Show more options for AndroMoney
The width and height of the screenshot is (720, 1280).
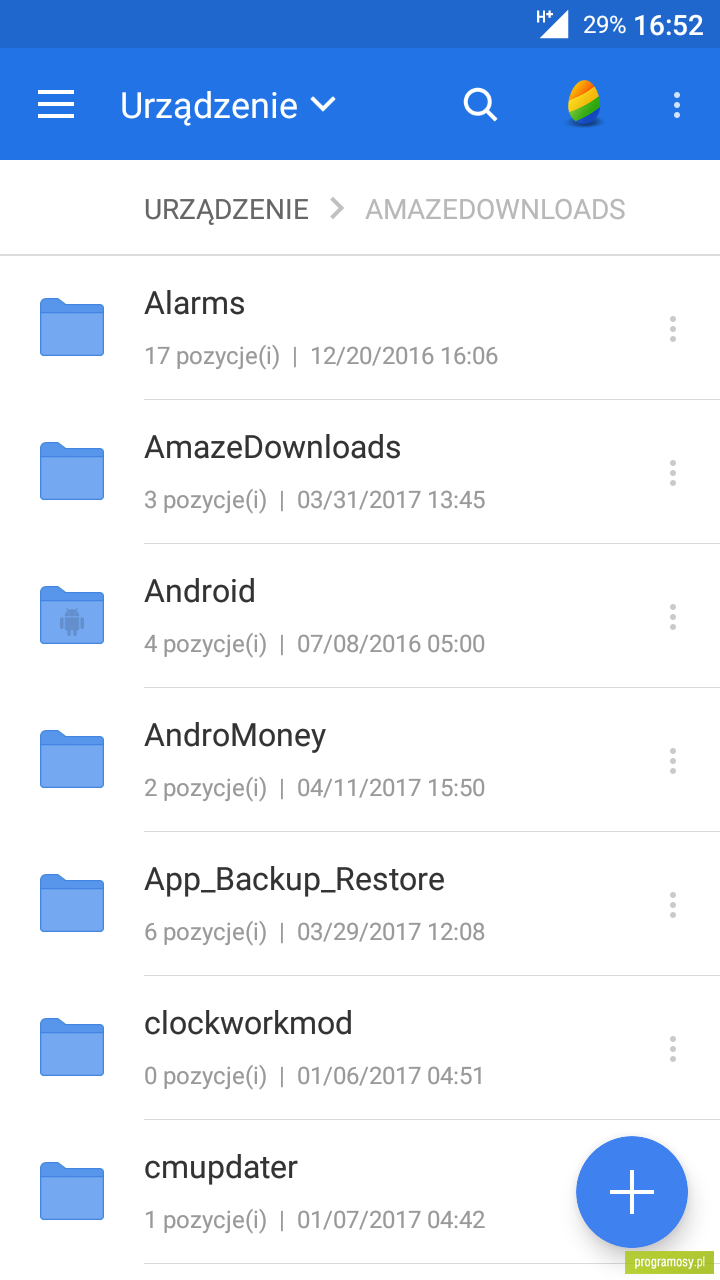pyautogui.click(x=673, y=761)
